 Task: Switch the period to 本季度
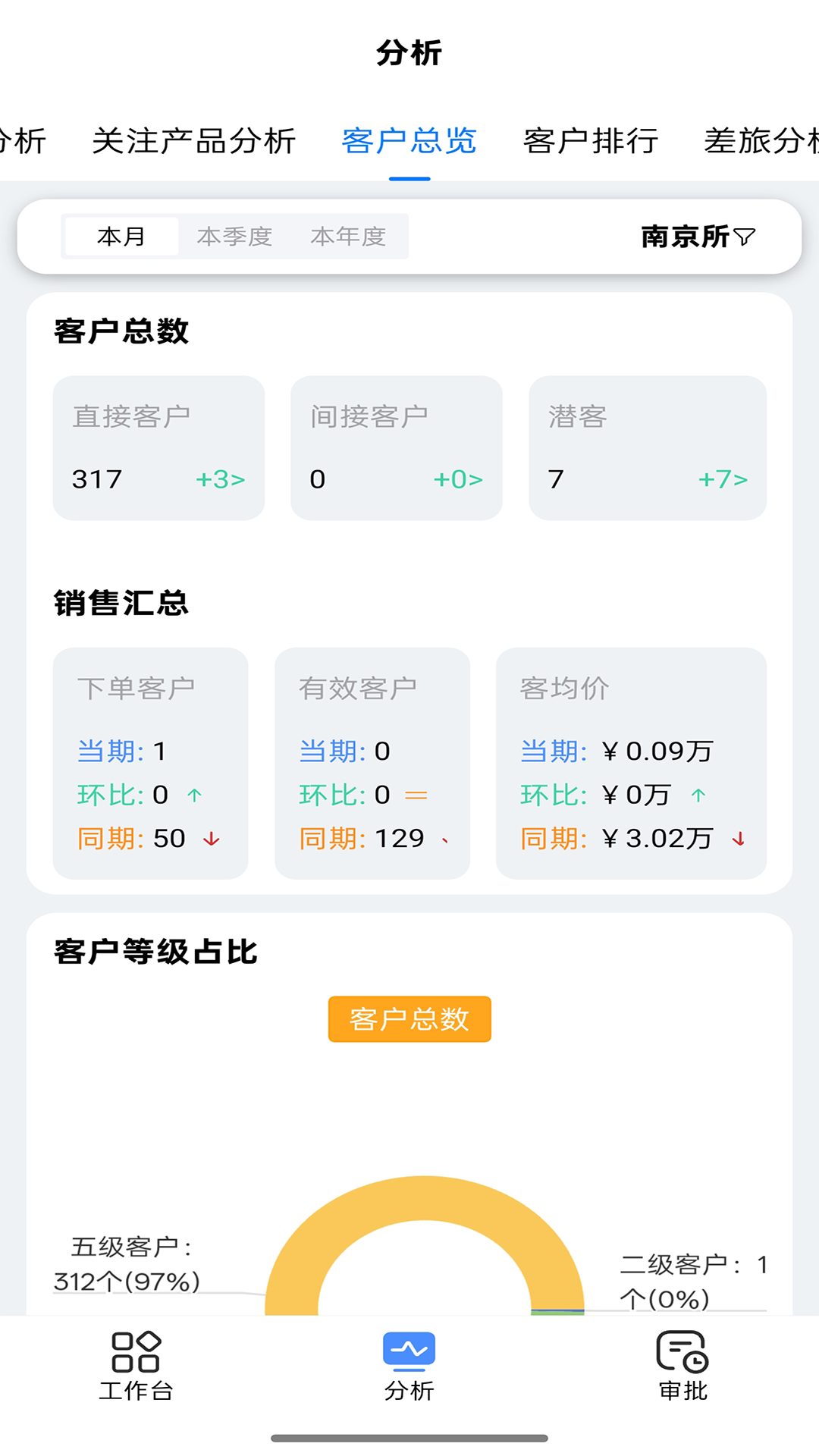click(x=234, y=237)
